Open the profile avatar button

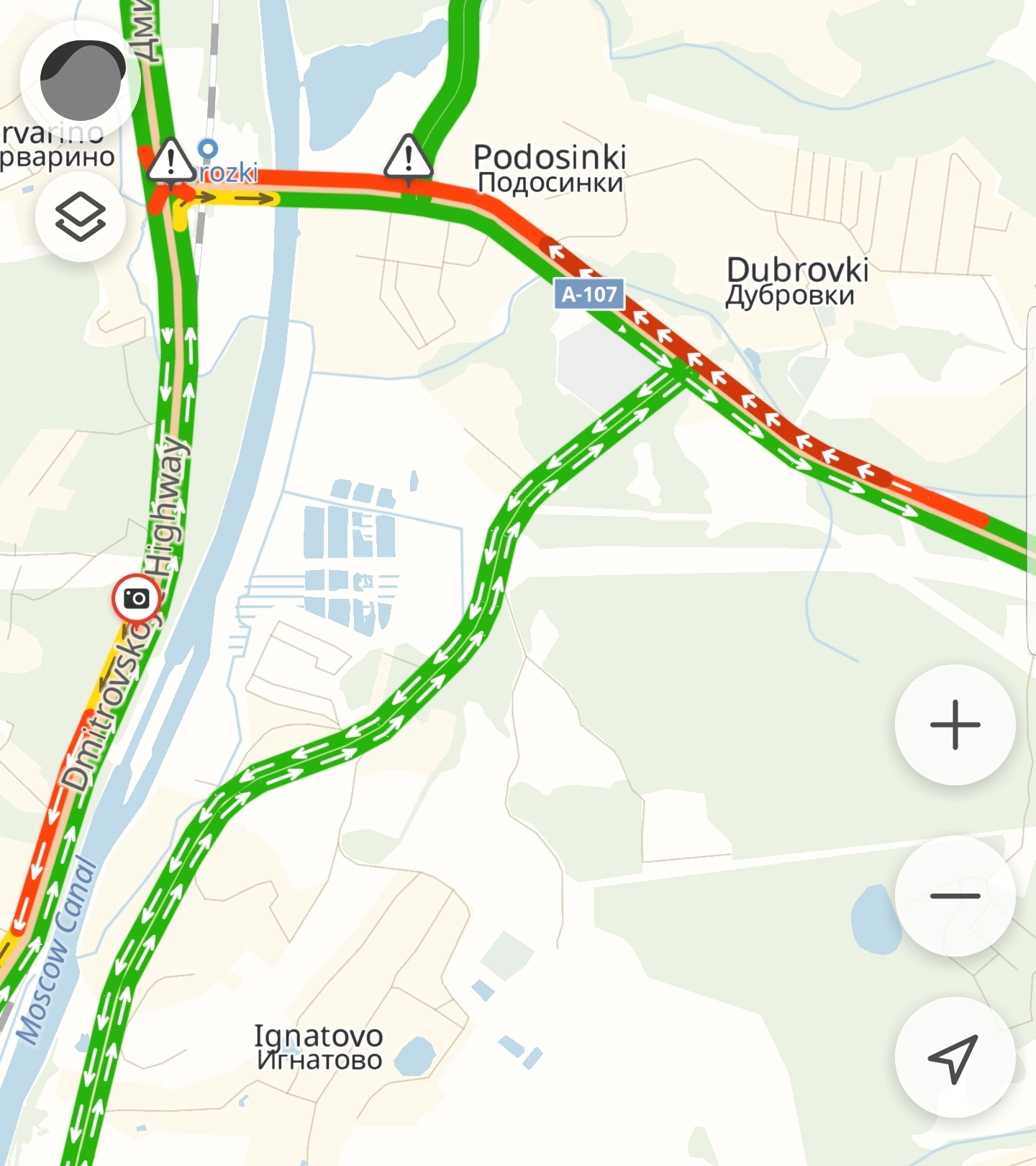(x=81, y=81)
